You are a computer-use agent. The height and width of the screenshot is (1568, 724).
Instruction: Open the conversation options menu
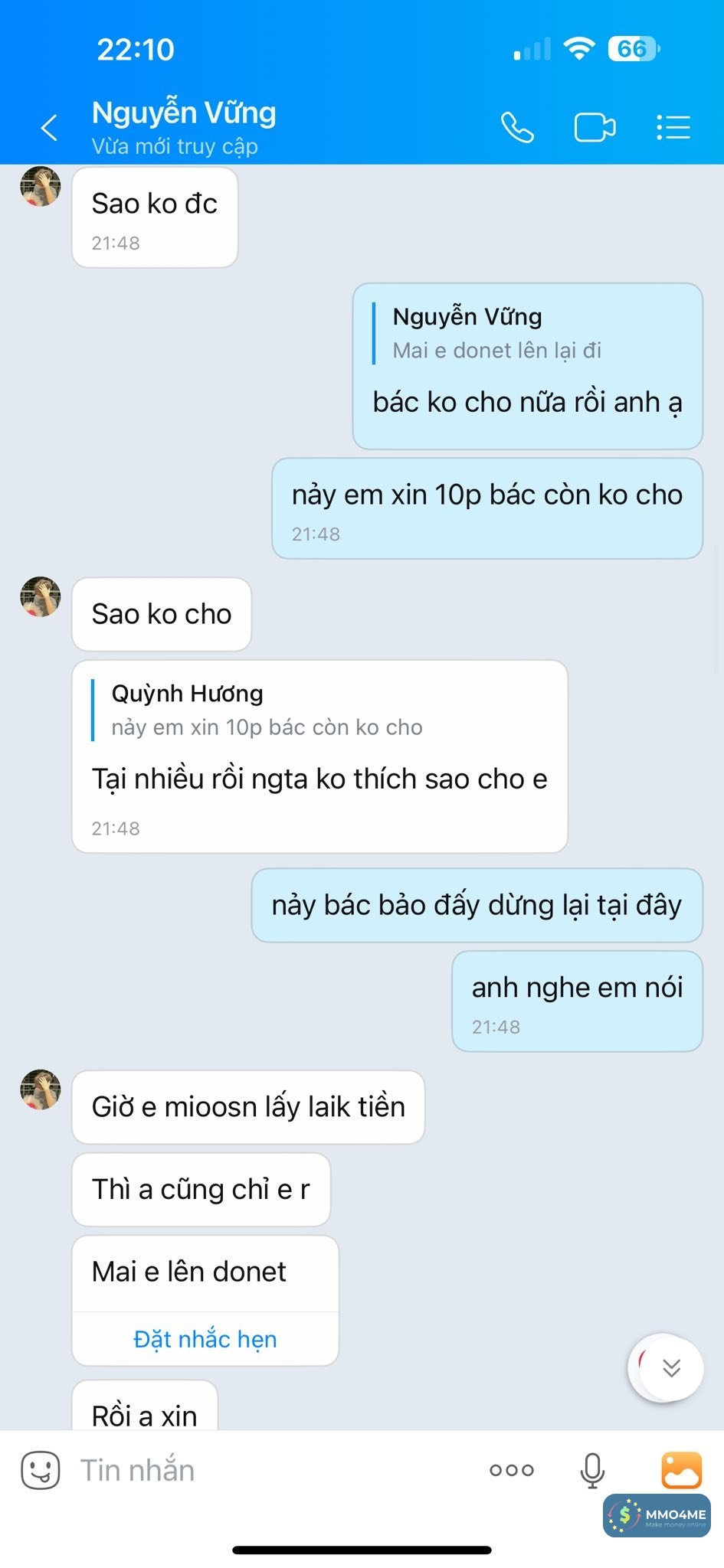tap(673, 127)
